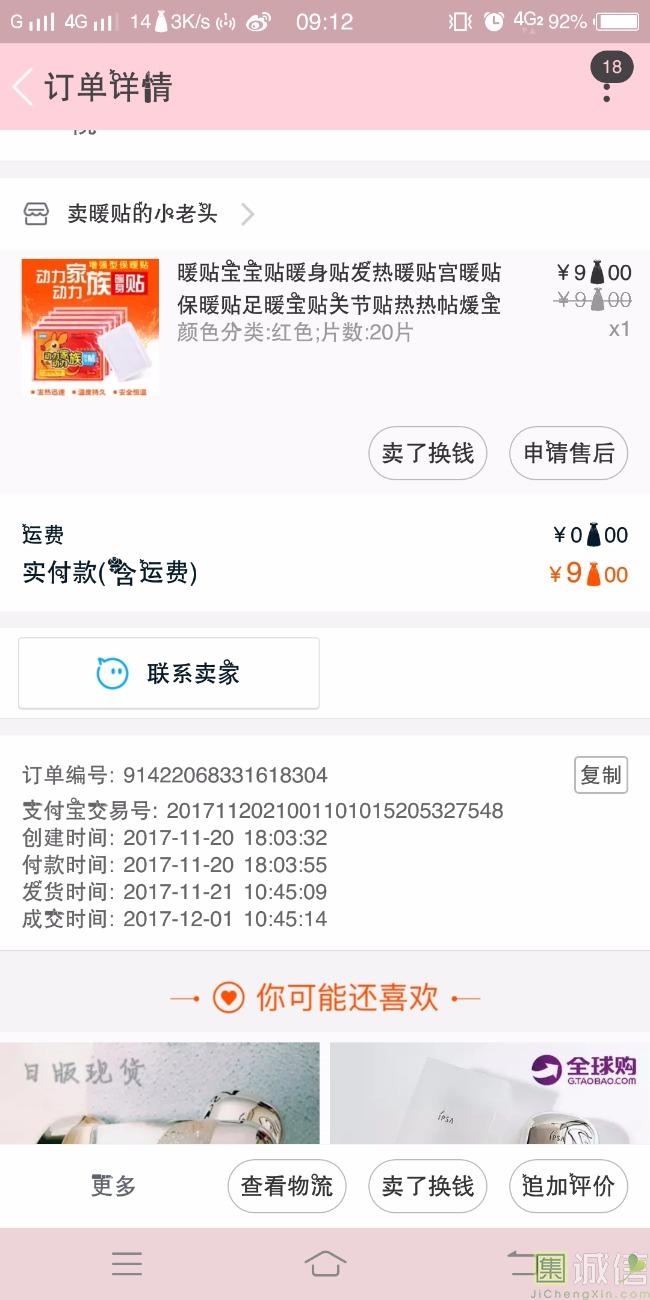Image resolution: width=650 pixels, height=1300 pixels.
Task: Go to the phone's home screen
Action: 324,1264
